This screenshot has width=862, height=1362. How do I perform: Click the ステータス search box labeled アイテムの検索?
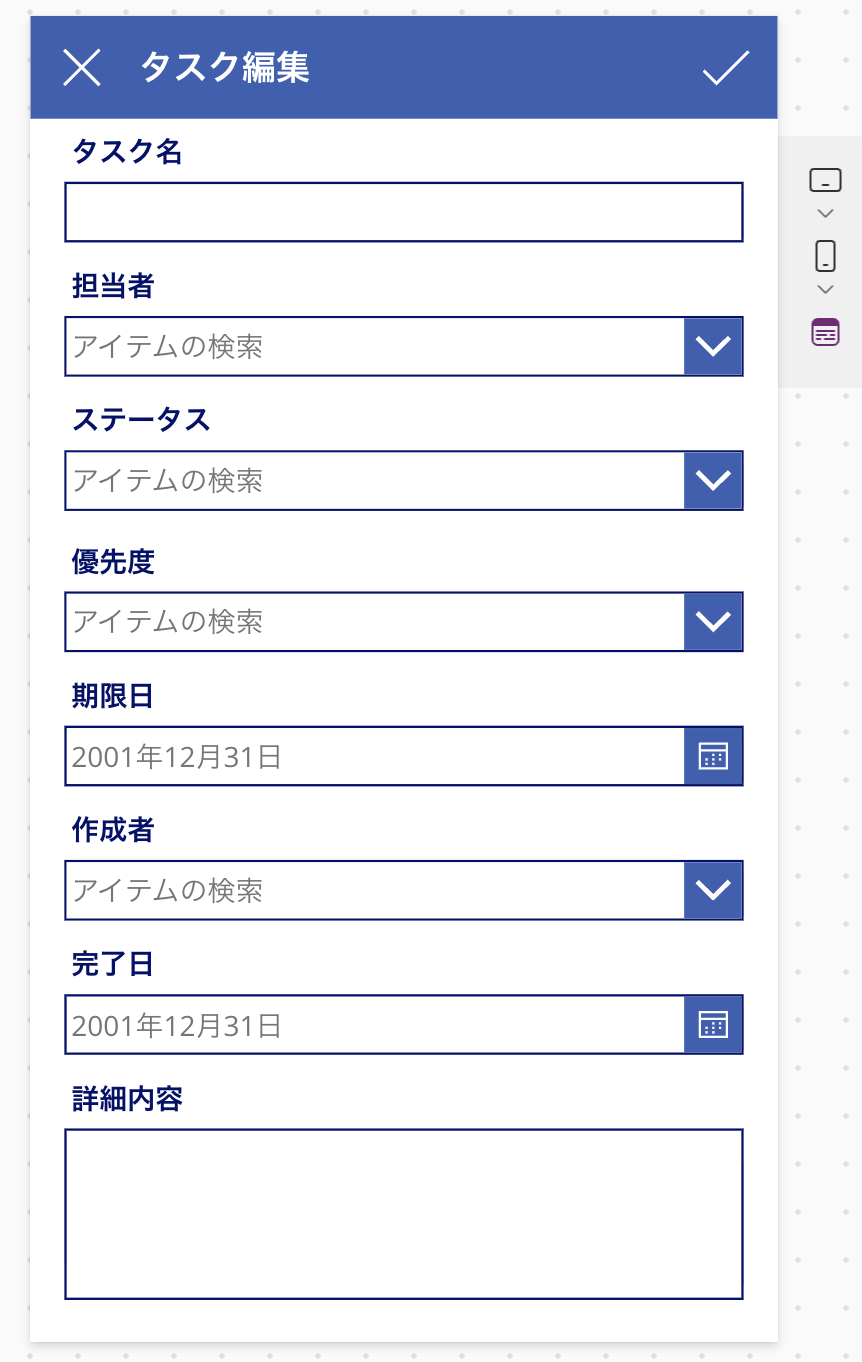coord(350,481)
